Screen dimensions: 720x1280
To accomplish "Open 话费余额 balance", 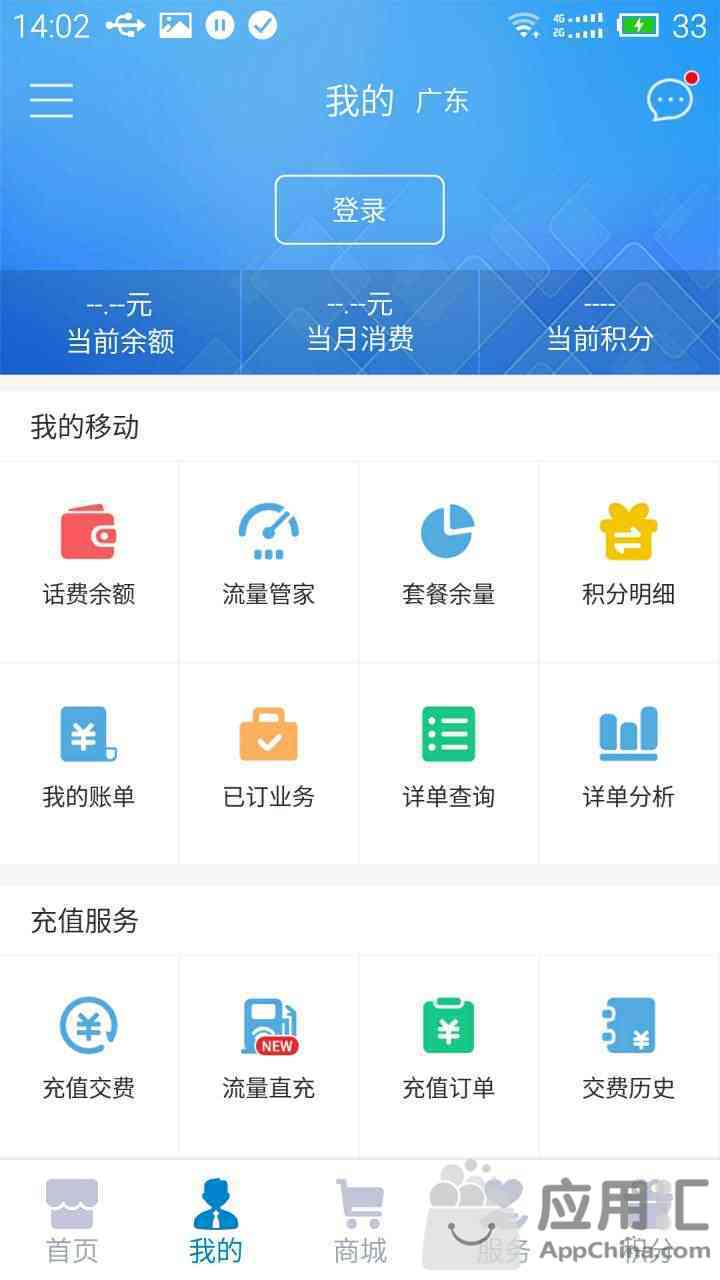I will [89, 562].
